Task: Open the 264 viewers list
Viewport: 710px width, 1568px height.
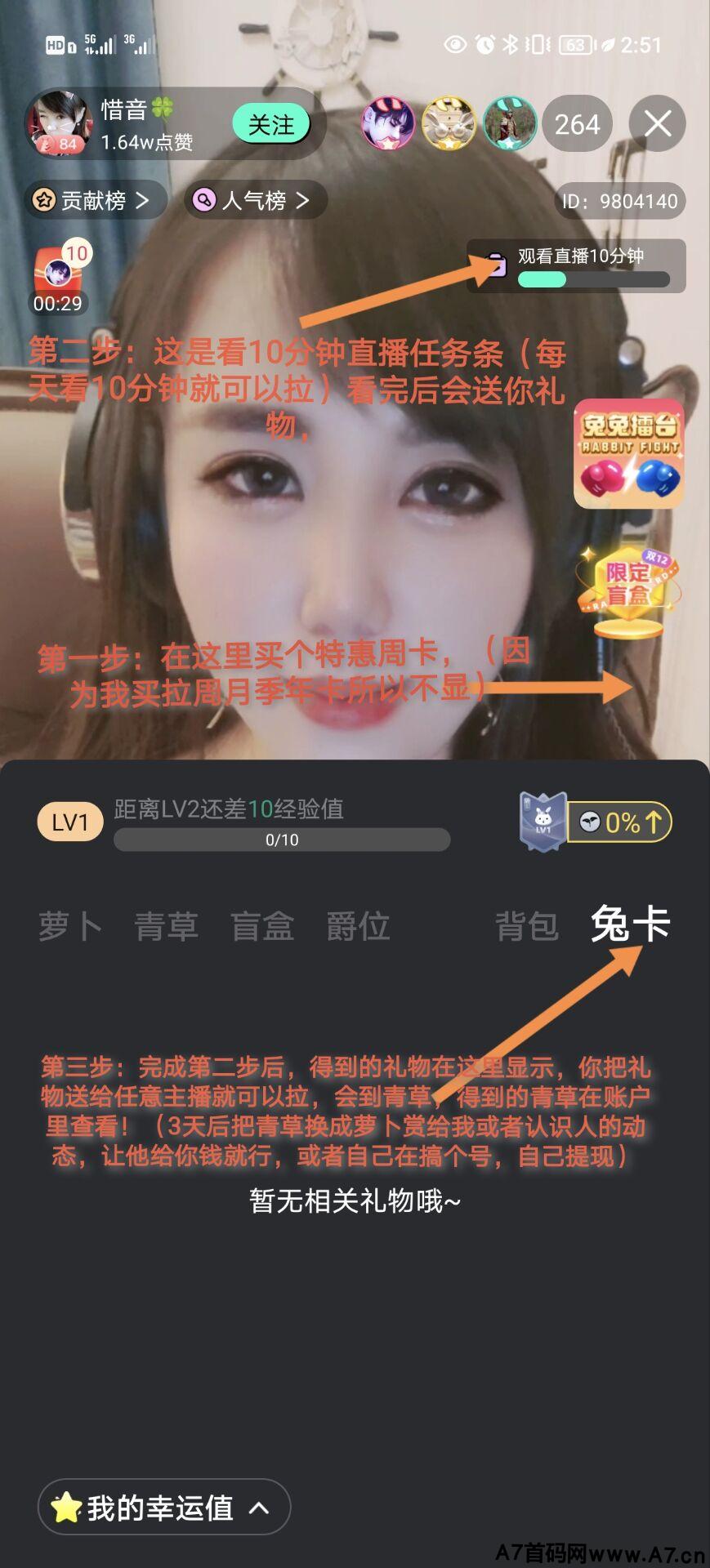Action: pos(577,124)
